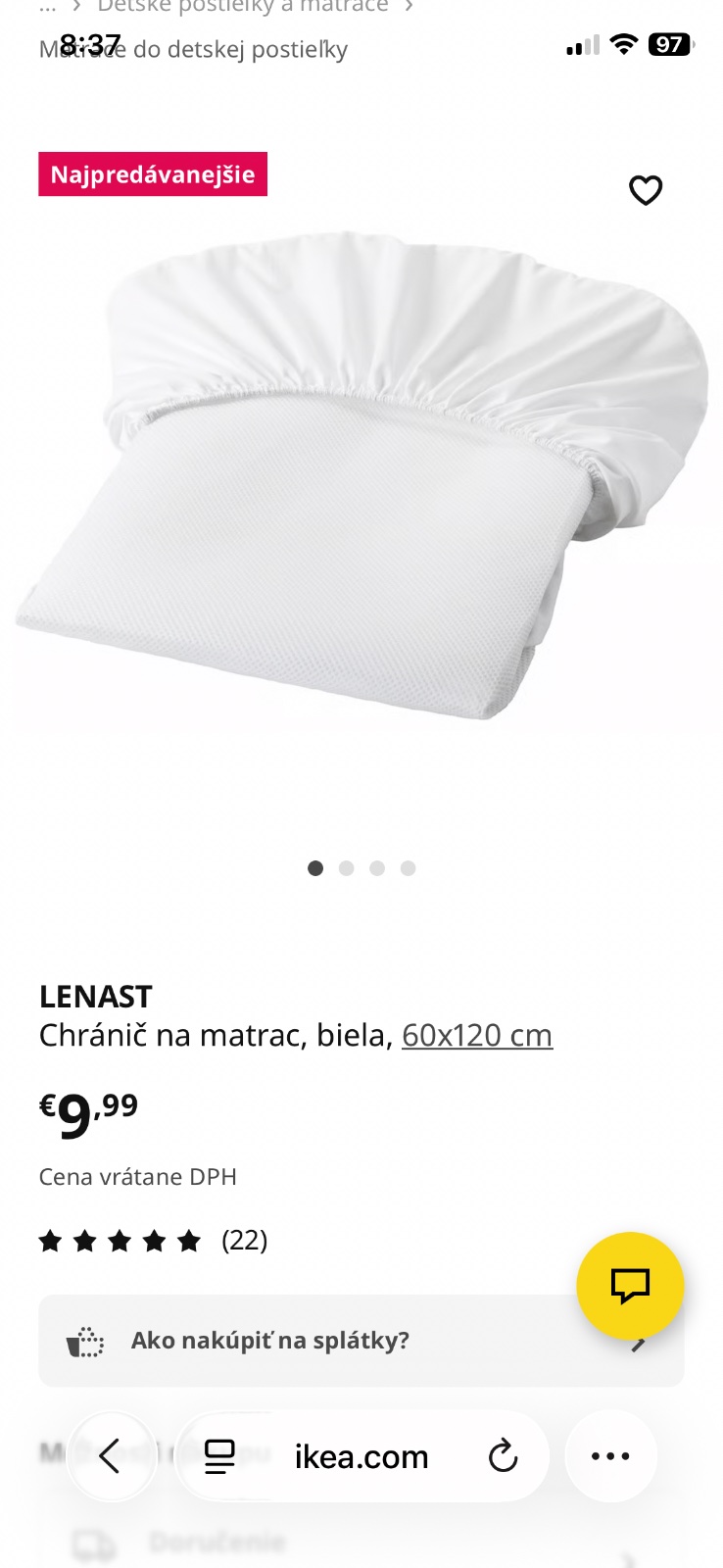723x1568 pixels.
Task: View the LENAST product image full size
Action: [x=362, y=480]
